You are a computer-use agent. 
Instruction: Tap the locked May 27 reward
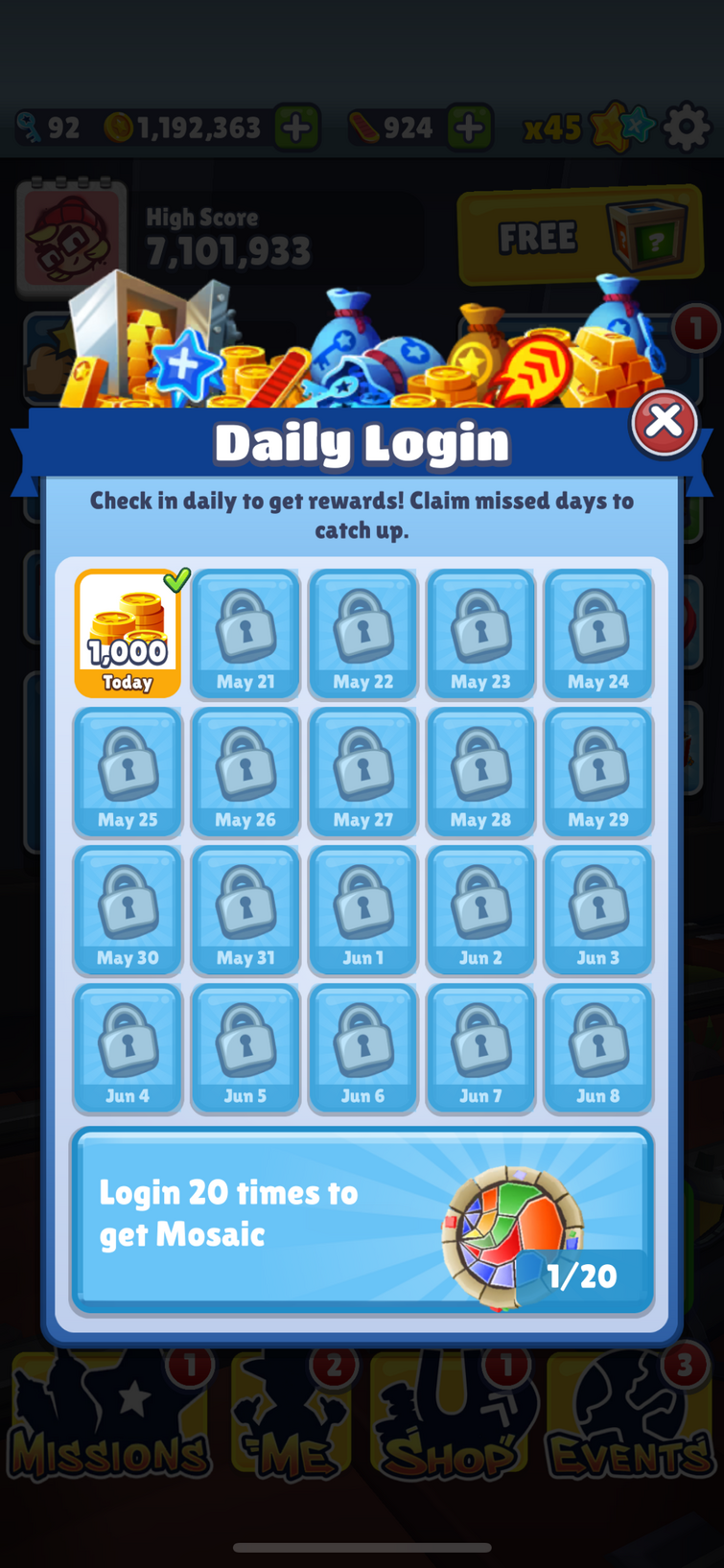point(362,771)
